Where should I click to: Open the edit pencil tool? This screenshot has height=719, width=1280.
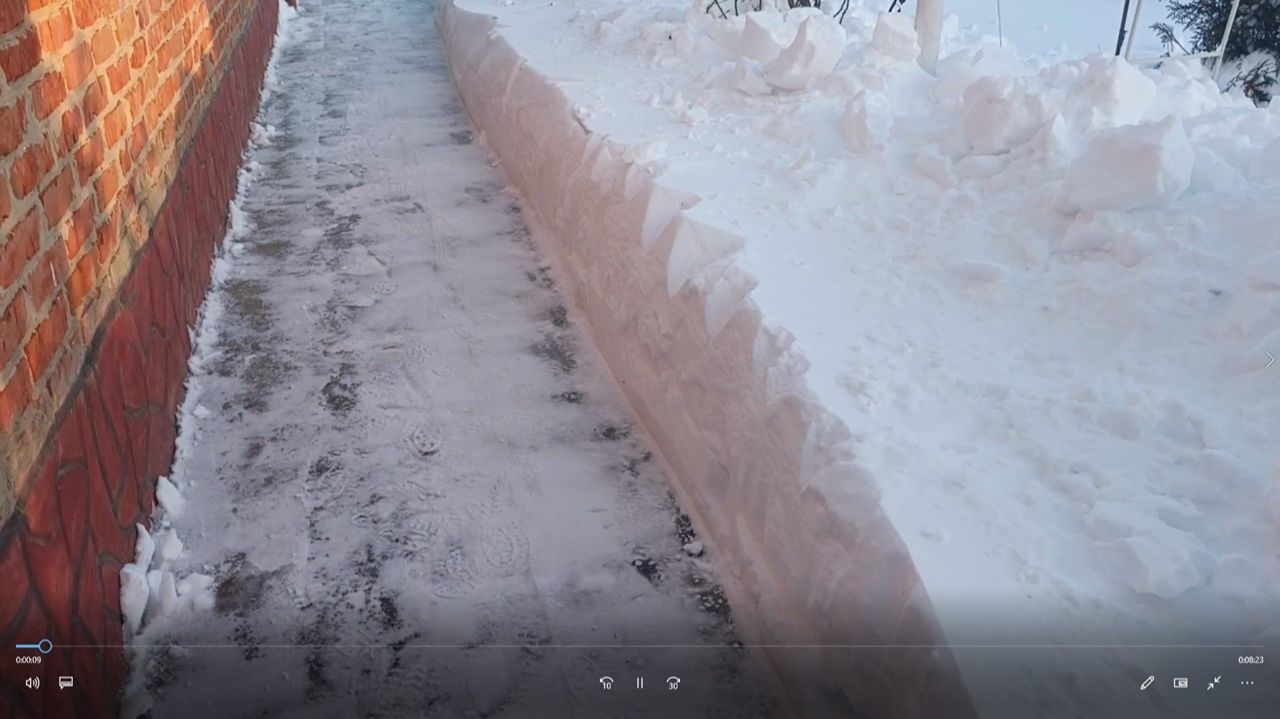[x=1147, y=683]
